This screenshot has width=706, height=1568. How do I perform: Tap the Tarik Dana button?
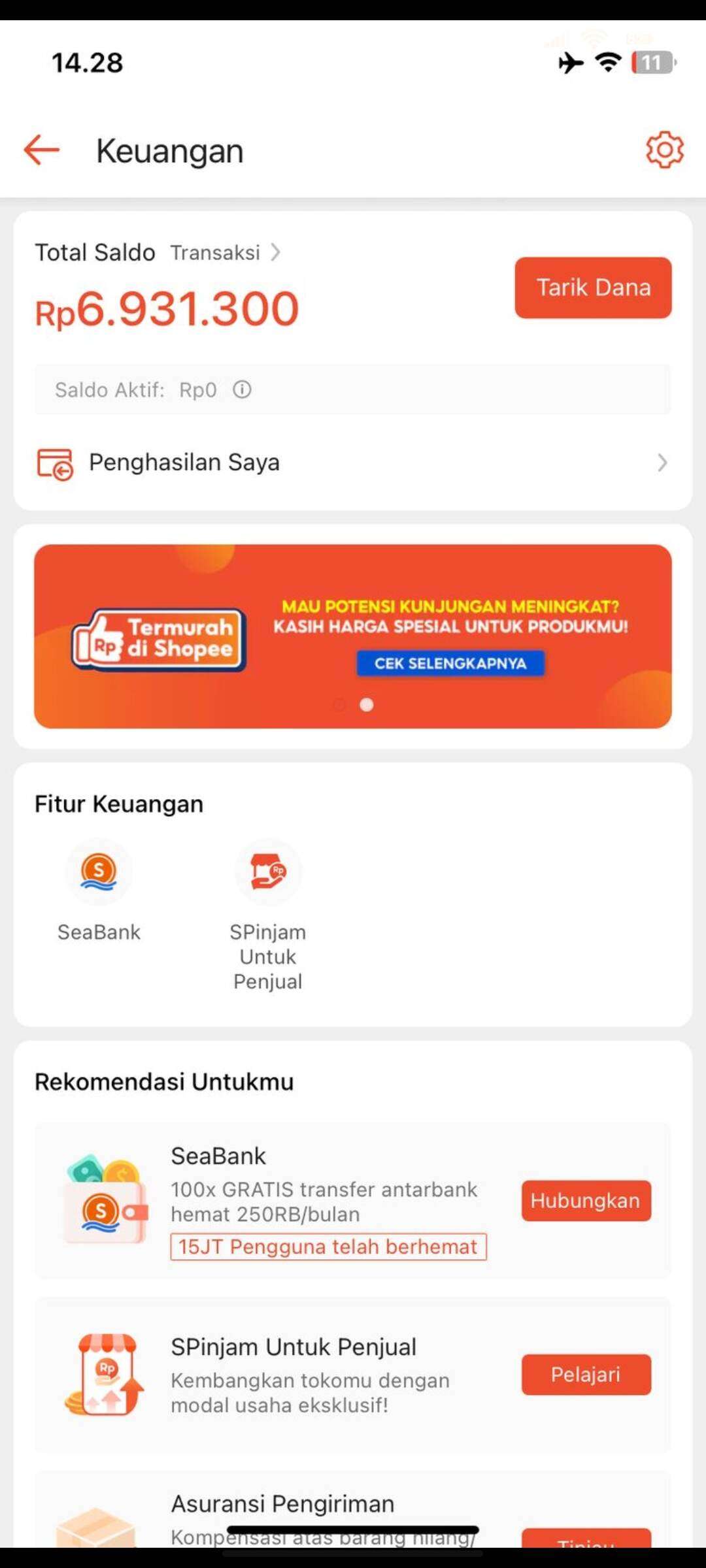593,287
